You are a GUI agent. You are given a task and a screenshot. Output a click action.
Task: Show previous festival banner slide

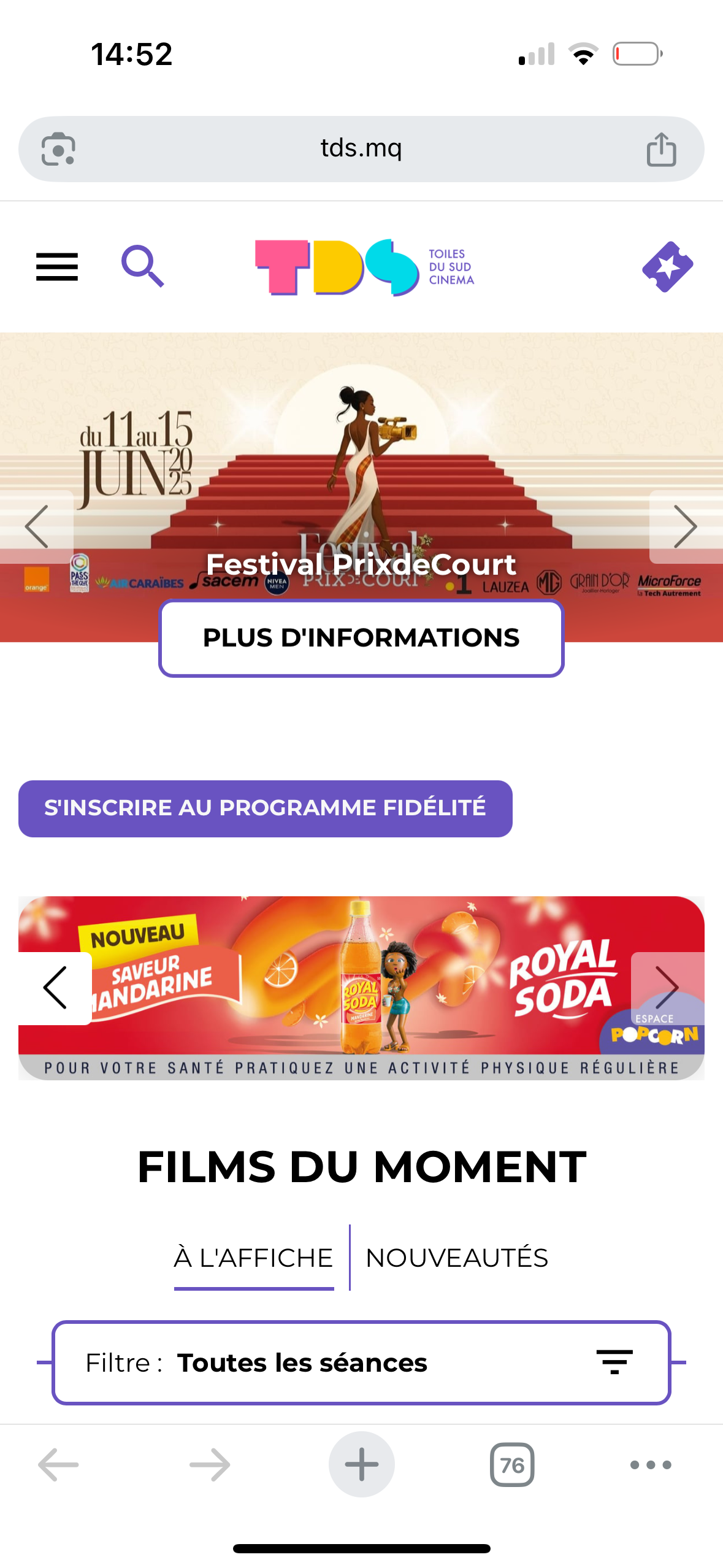(37, 526)
